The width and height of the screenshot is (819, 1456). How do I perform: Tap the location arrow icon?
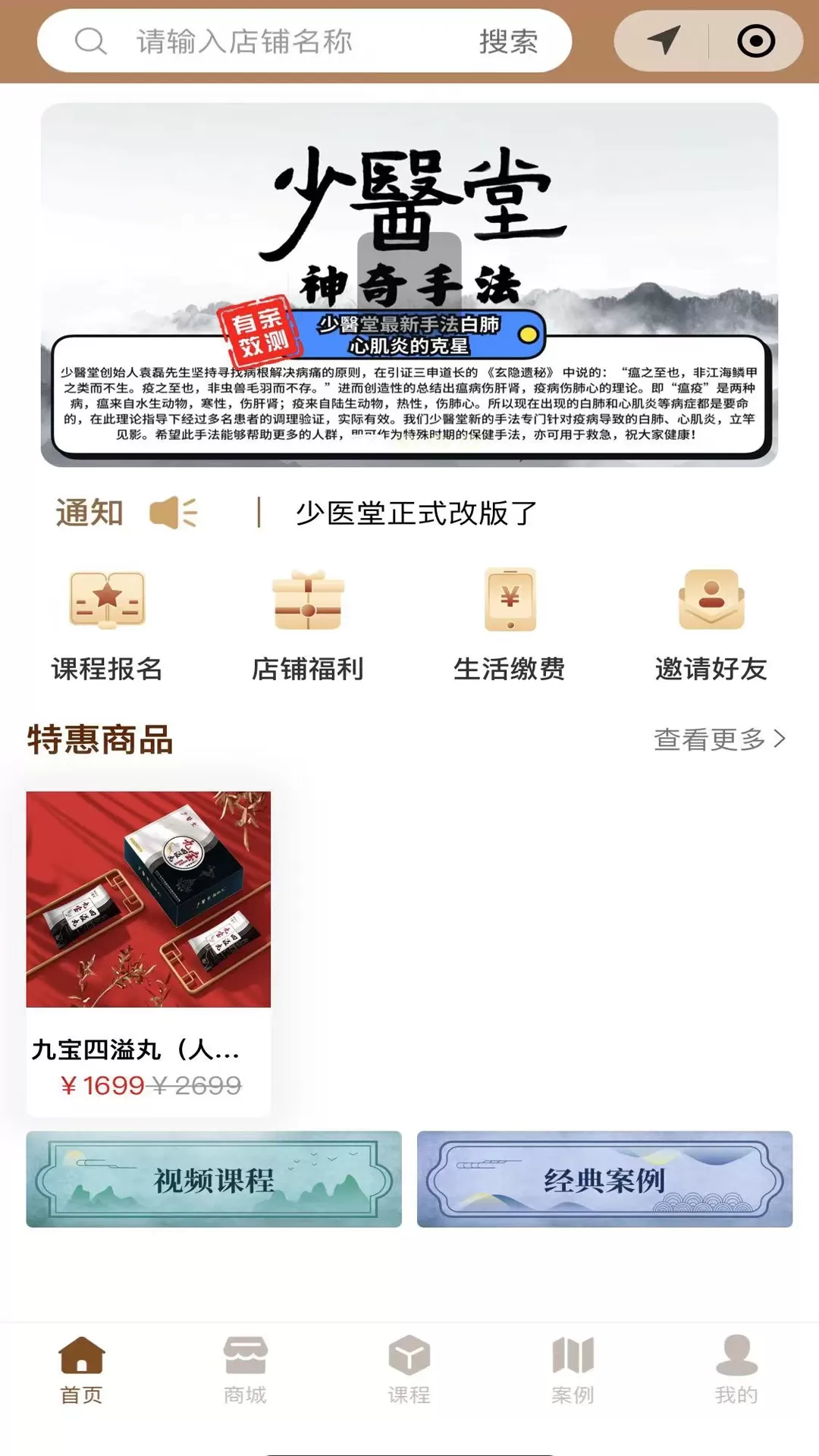tap(664, 40)
